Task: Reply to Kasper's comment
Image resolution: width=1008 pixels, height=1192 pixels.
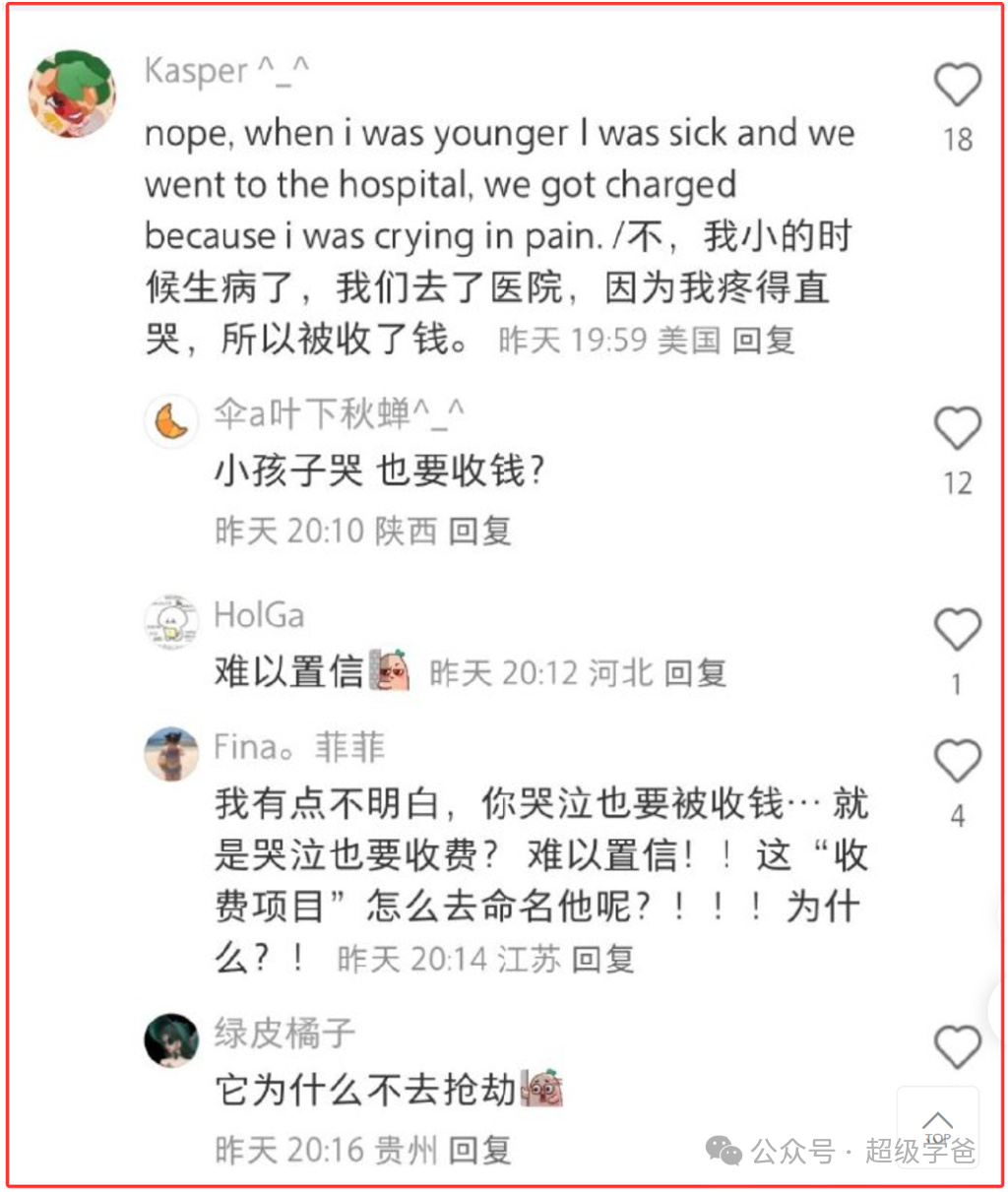Action: tap(763, 341)
